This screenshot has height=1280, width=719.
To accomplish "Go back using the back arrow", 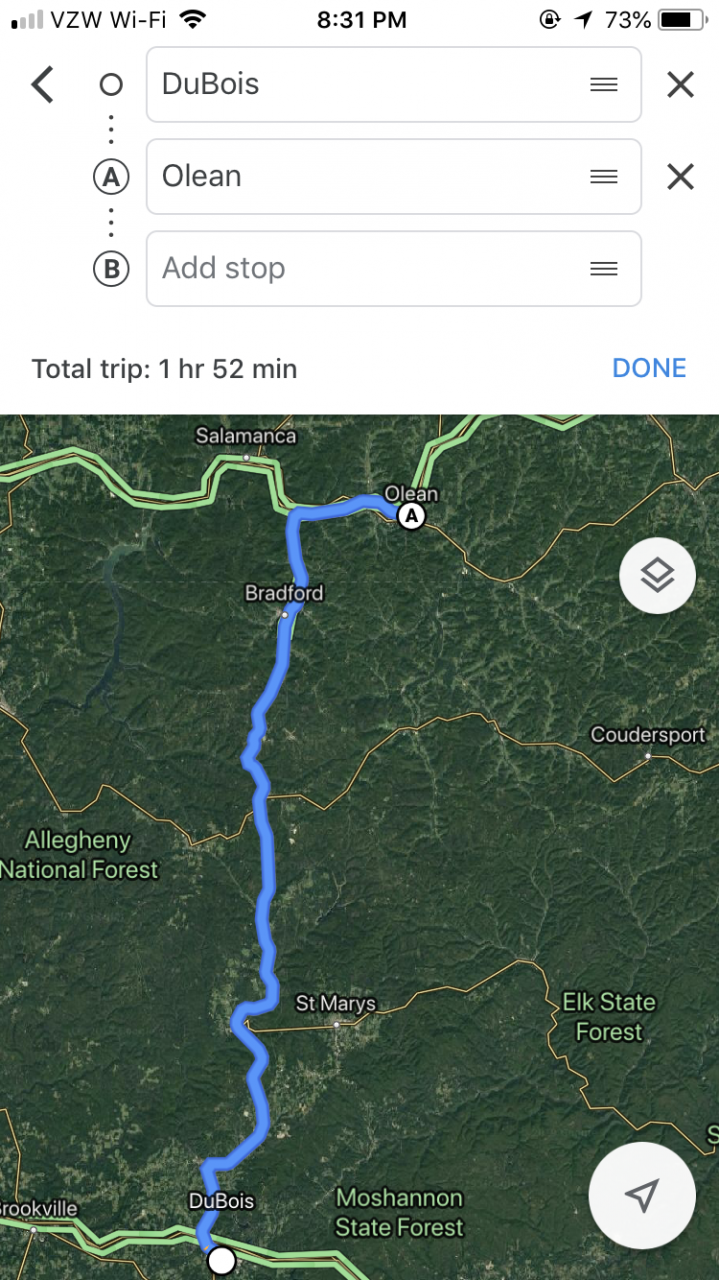I will 42,85.
